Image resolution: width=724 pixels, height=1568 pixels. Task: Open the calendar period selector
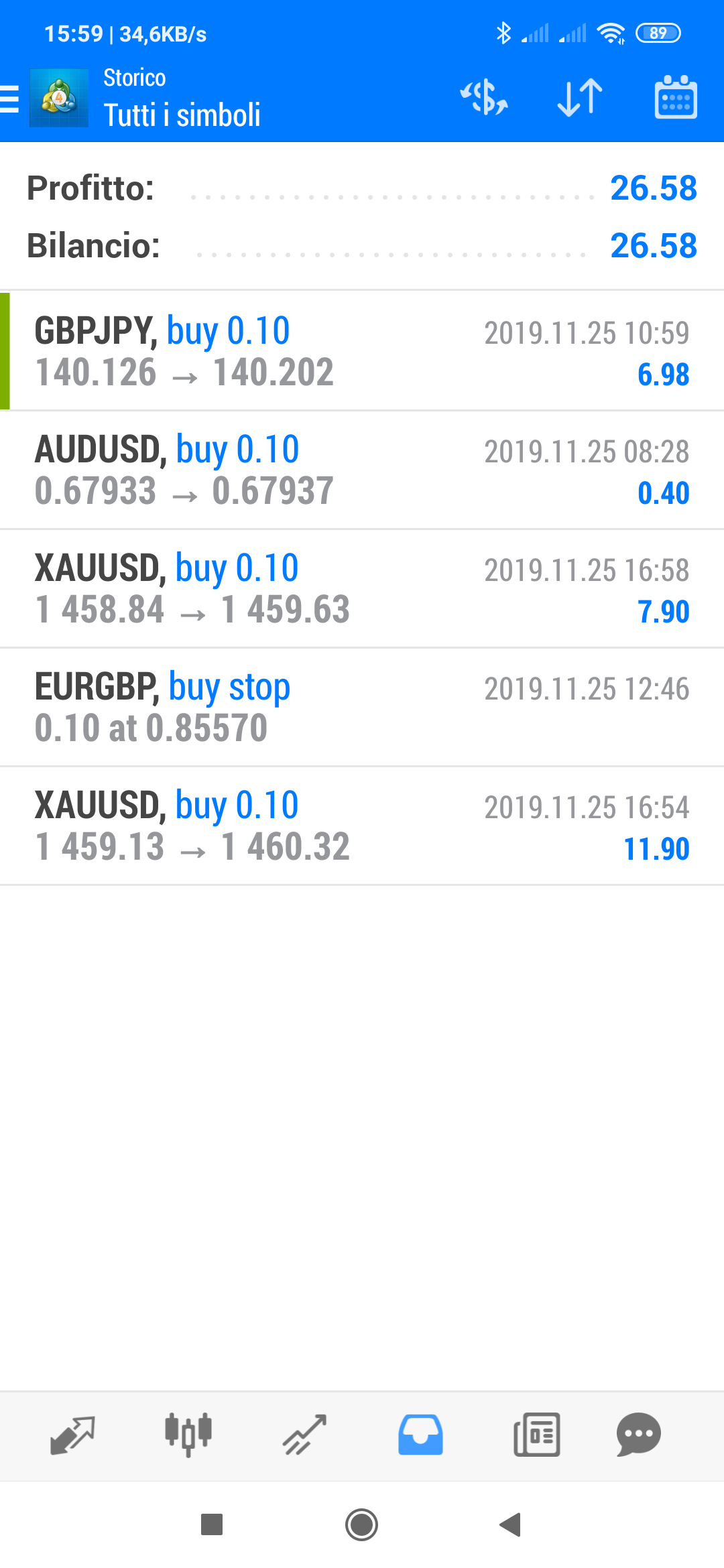point(676,98)
